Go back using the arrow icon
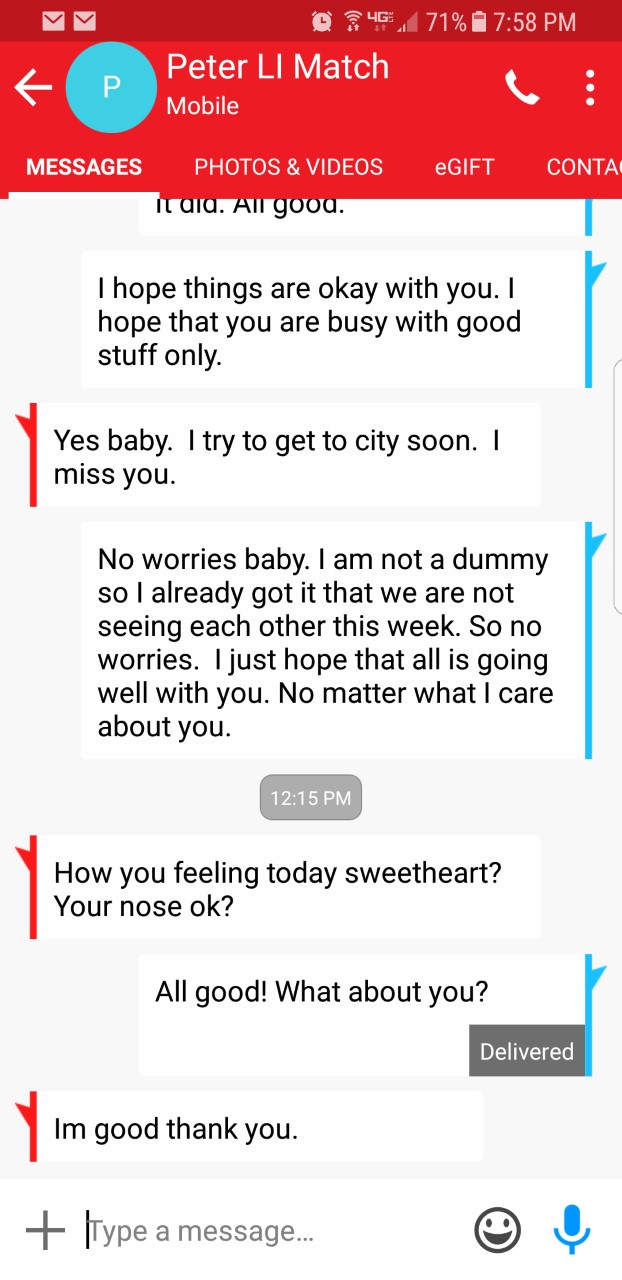Image resolution: width=622 pixels, height=1280 pixels. 33,88
